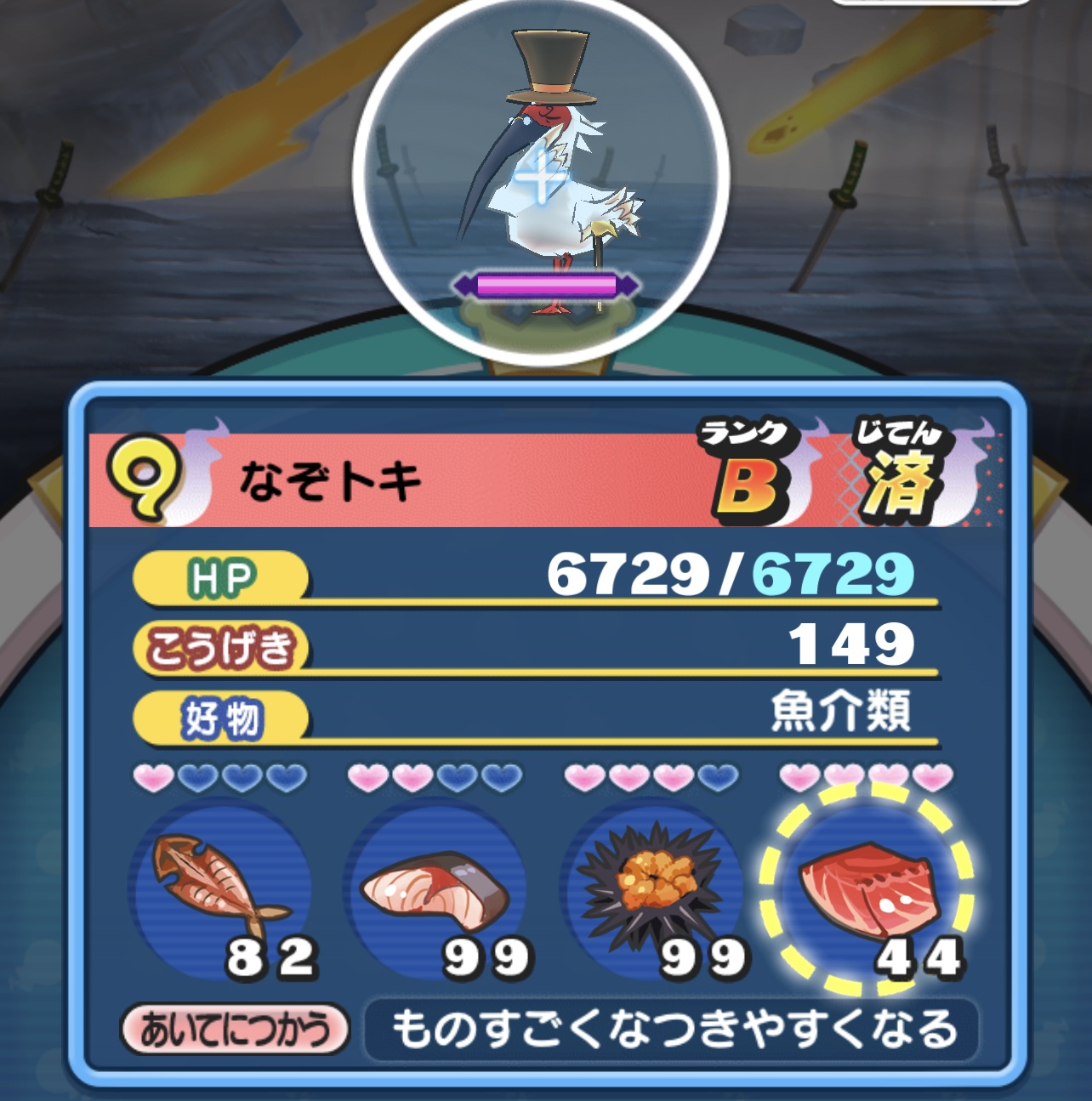Tap the あいてにつかう button
Viewport: 1092px width, 1101px height.
(x=235, y=1030)
